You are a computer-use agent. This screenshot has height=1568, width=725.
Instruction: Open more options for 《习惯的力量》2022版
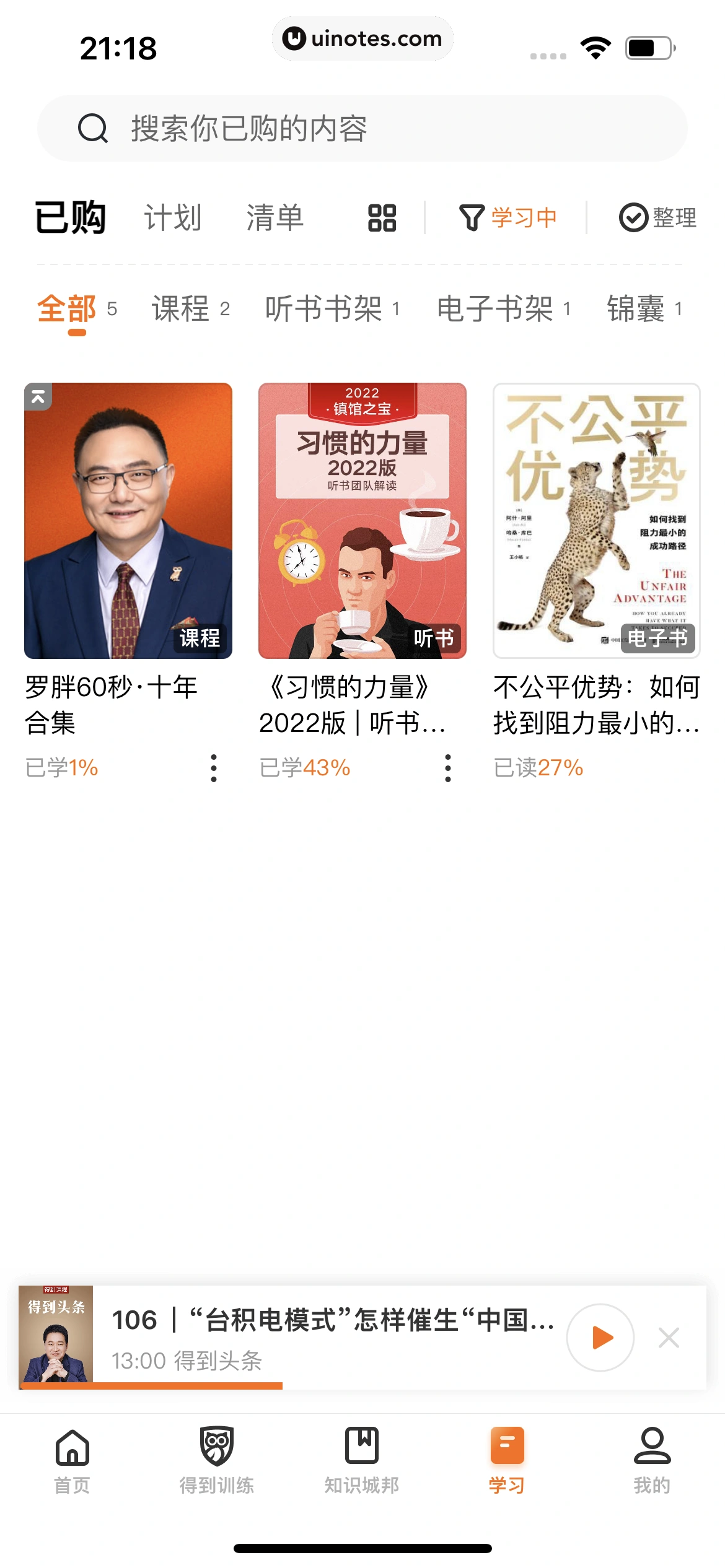point(448,768)
